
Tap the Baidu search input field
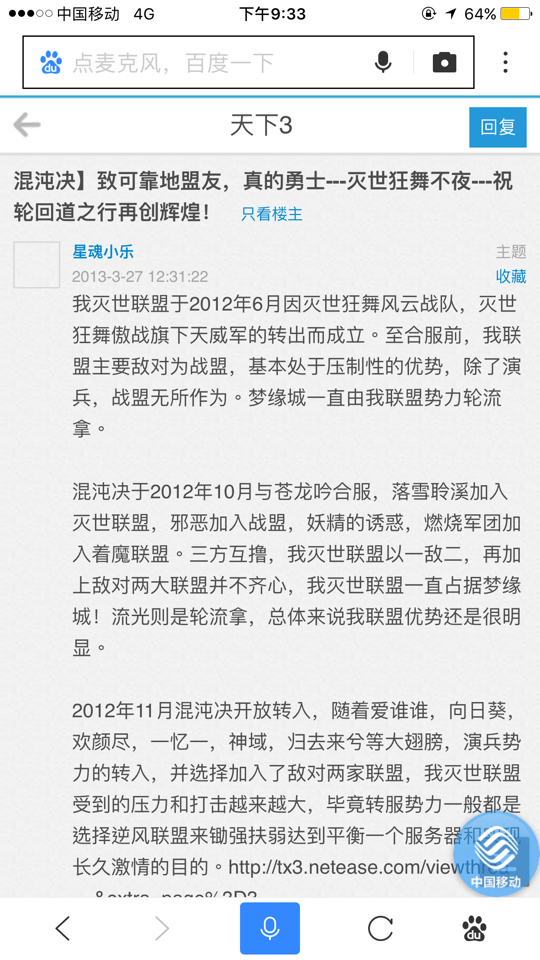coord(208,62)
